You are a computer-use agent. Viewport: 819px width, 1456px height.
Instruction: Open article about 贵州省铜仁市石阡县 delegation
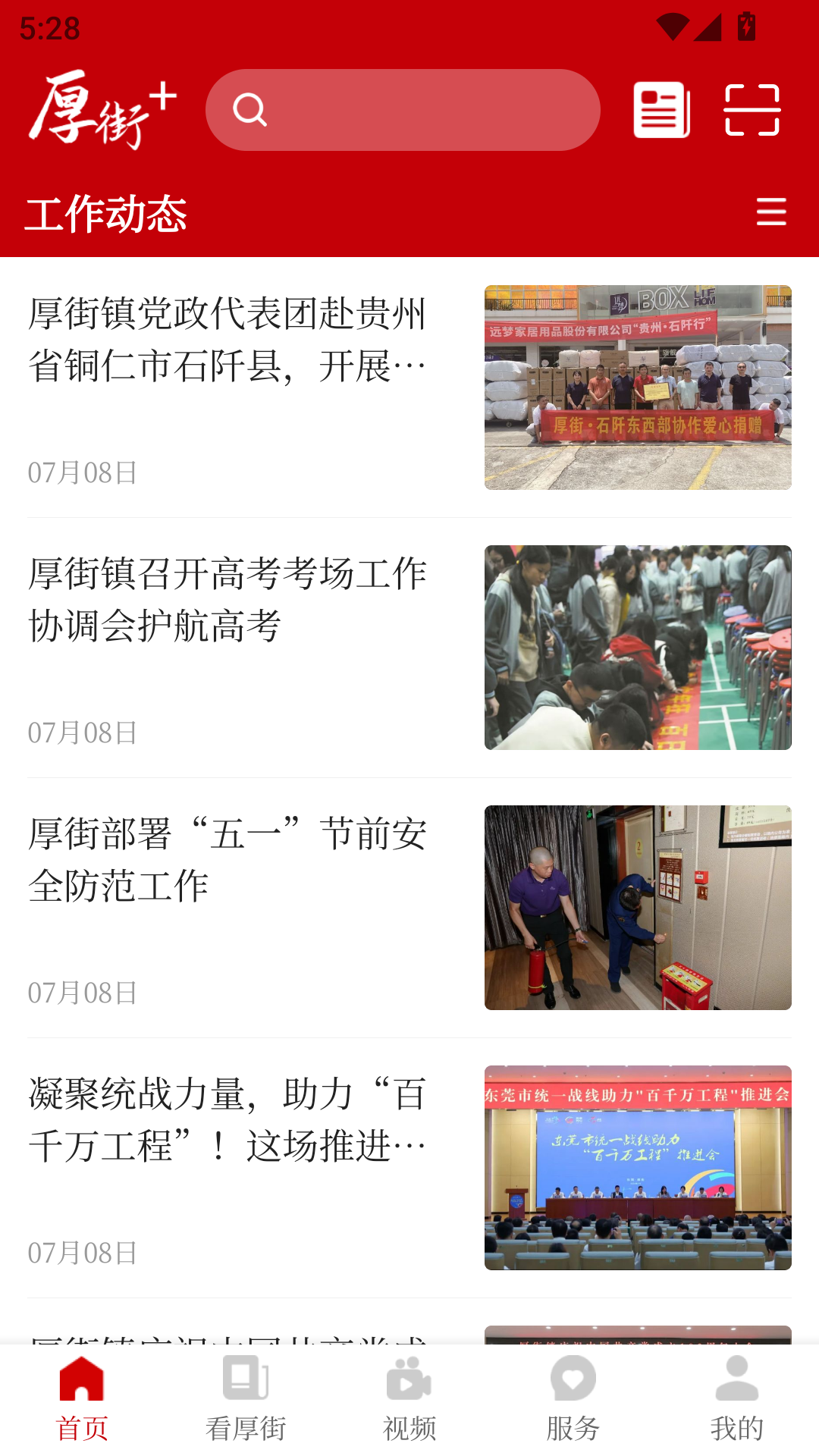tap(227, 341)
